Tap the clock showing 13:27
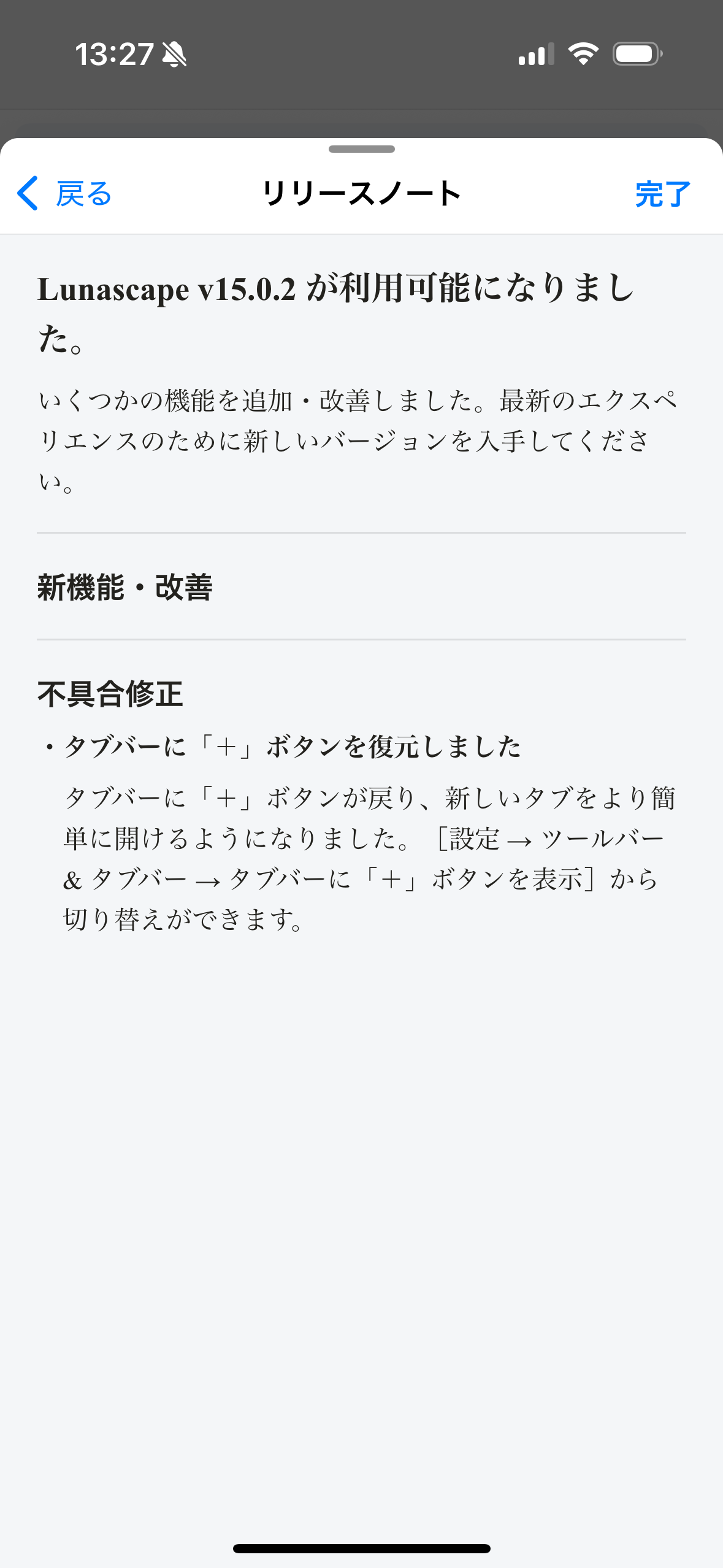 tap(115, 54)
